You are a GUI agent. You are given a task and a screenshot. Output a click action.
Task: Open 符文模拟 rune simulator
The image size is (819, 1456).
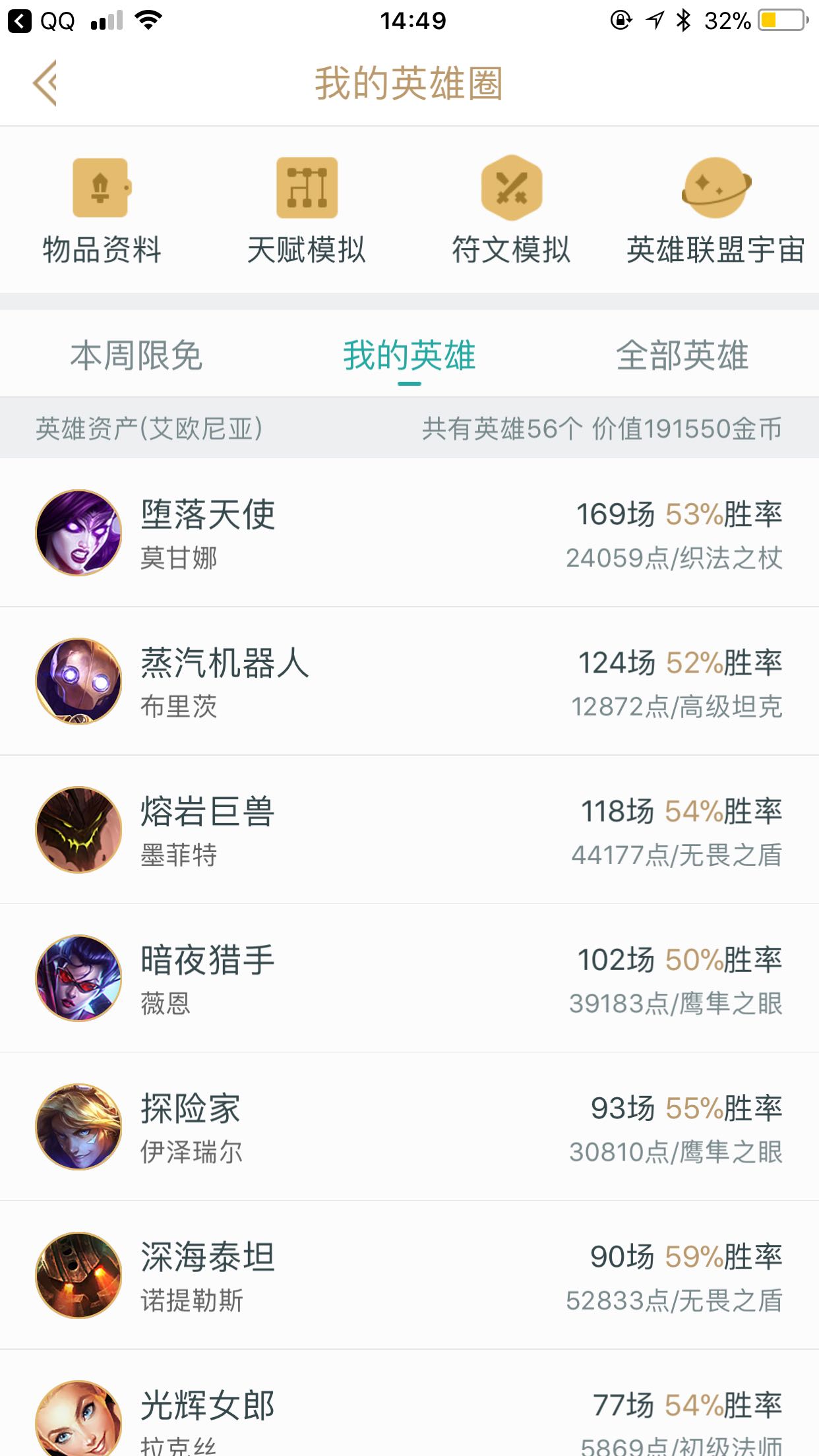tap(511, 210)
